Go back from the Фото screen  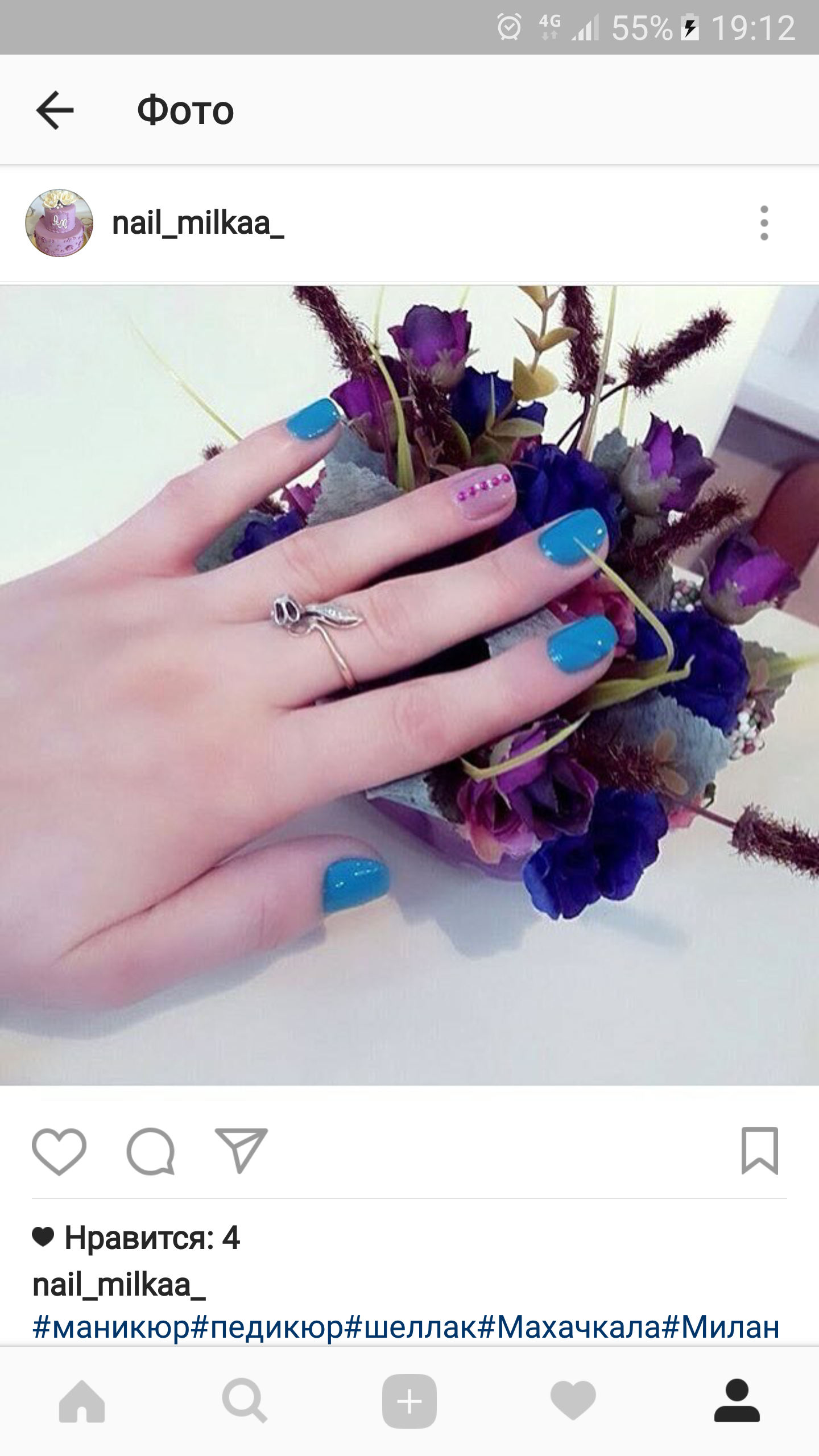(x=55, y=110)
